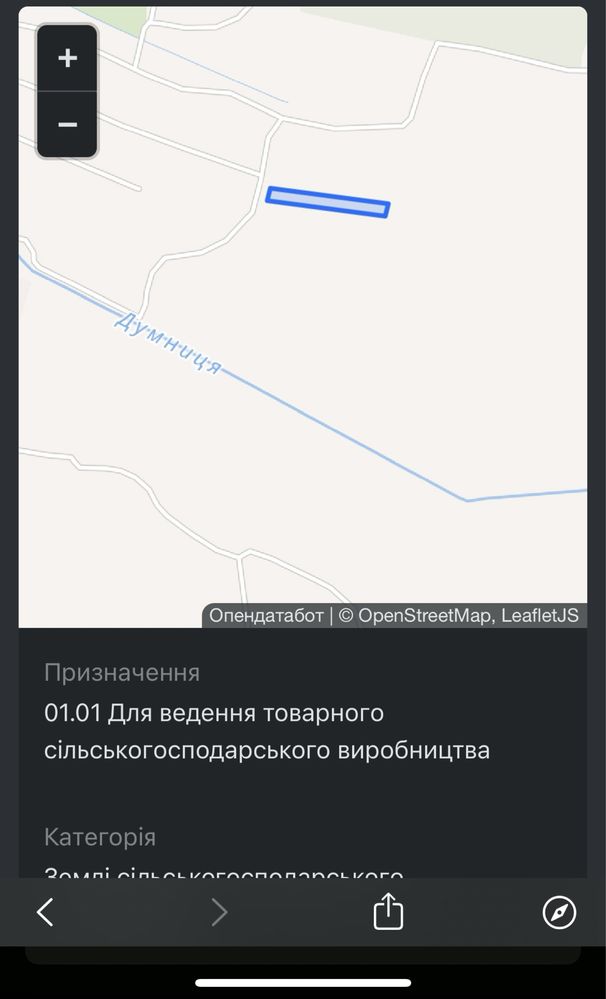Open the Опендатабот attribution link
This screenshot has height=999, width=606.
(x=266, y=615)
